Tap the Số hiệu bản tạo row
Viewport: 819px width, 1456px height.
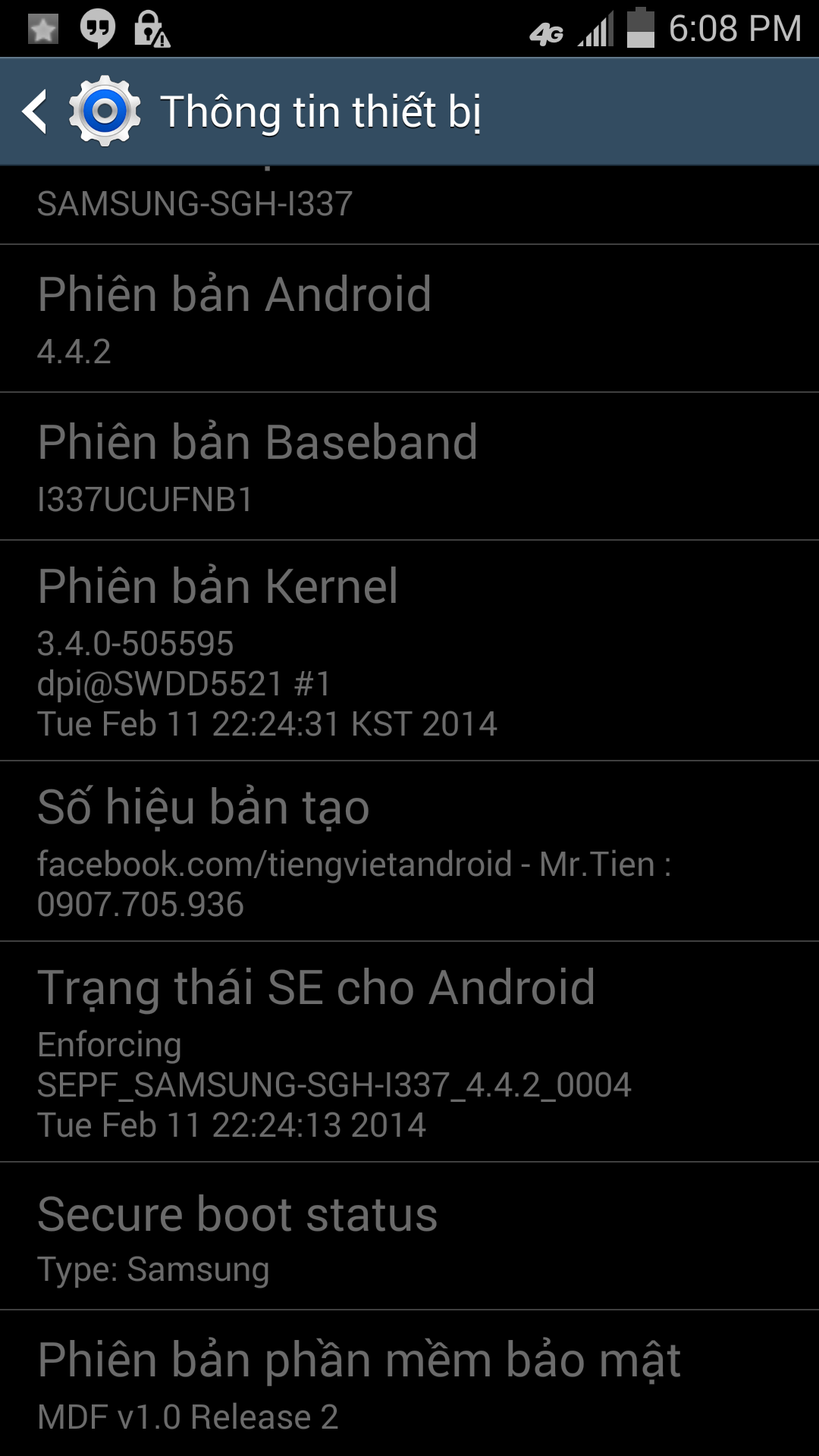point(409,852)
